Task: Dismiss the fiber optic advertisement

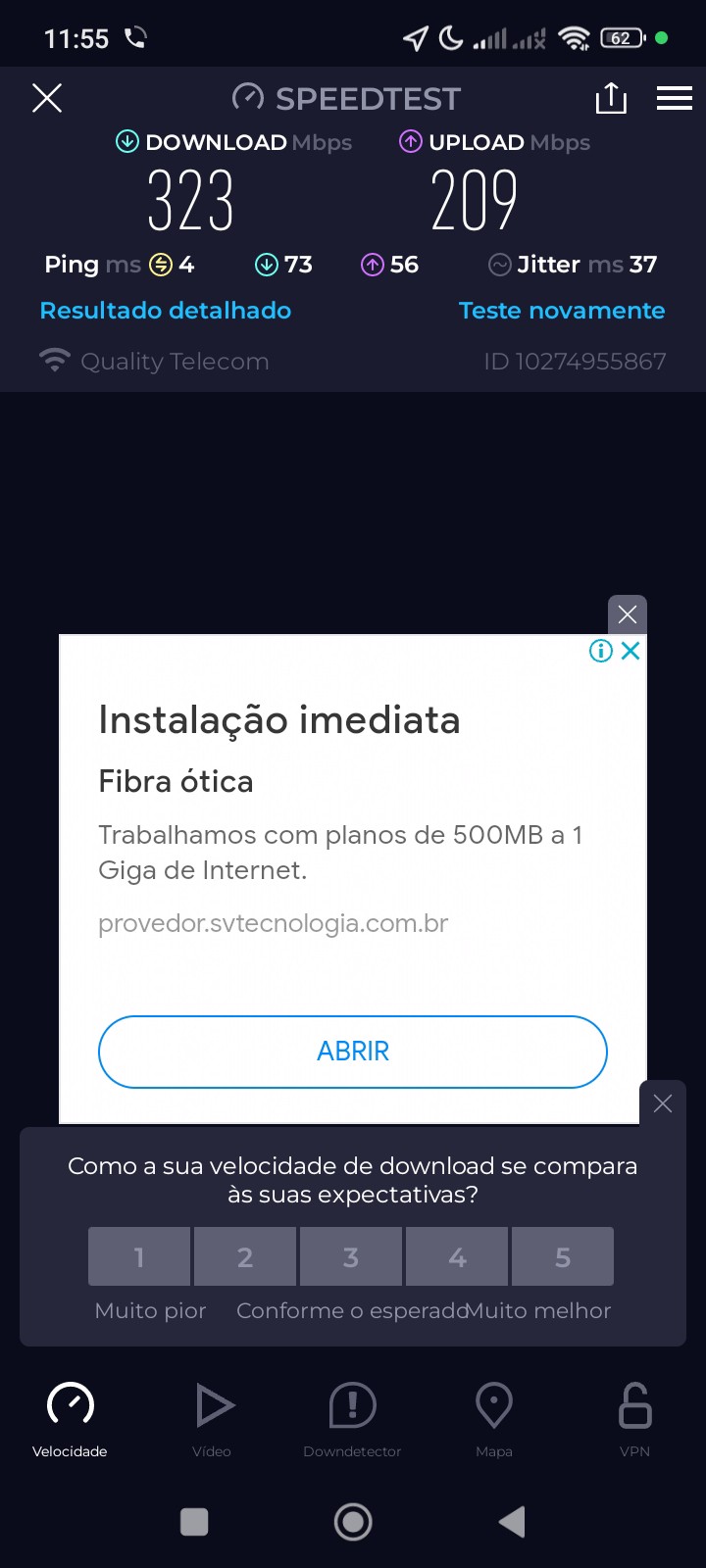Action: pyautogui.click(x=628, y=614)
